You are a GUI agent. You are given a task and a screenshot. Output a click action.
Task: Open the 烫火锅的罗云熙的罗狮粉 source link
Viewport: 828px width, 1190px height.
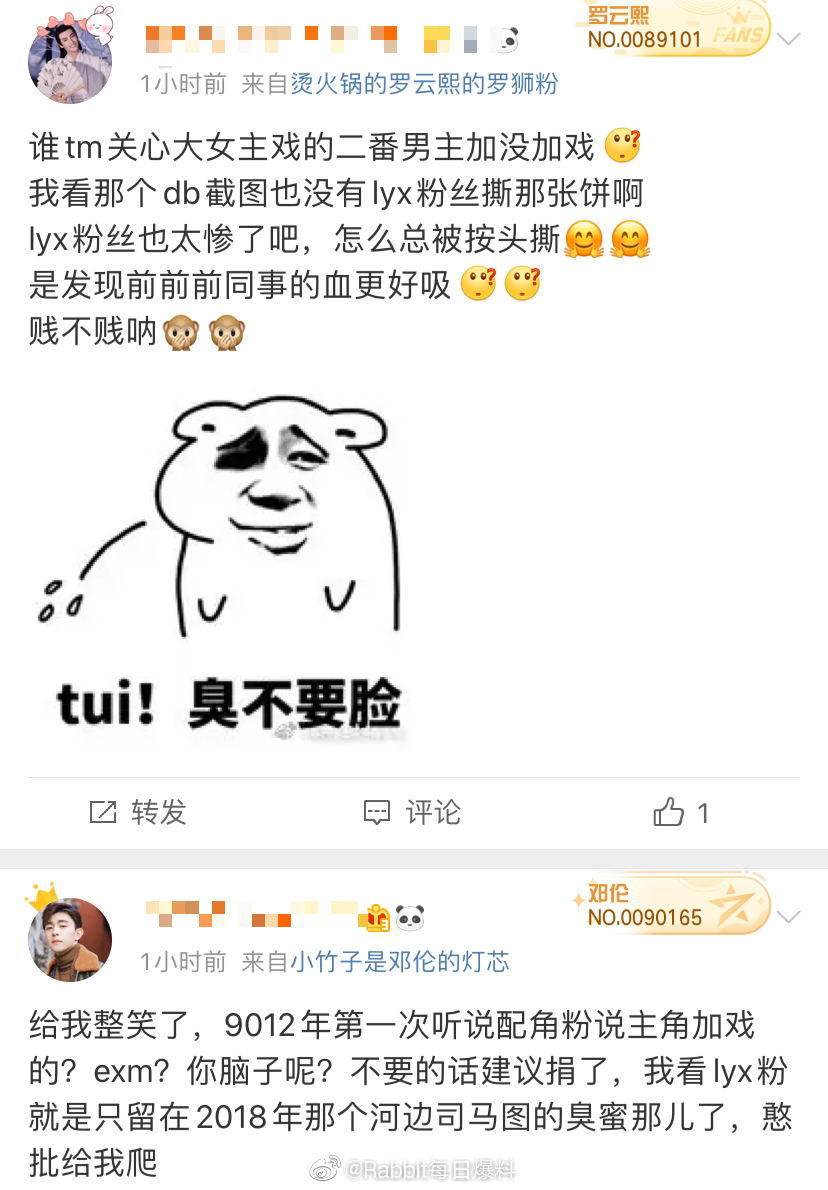coord(424,84)
